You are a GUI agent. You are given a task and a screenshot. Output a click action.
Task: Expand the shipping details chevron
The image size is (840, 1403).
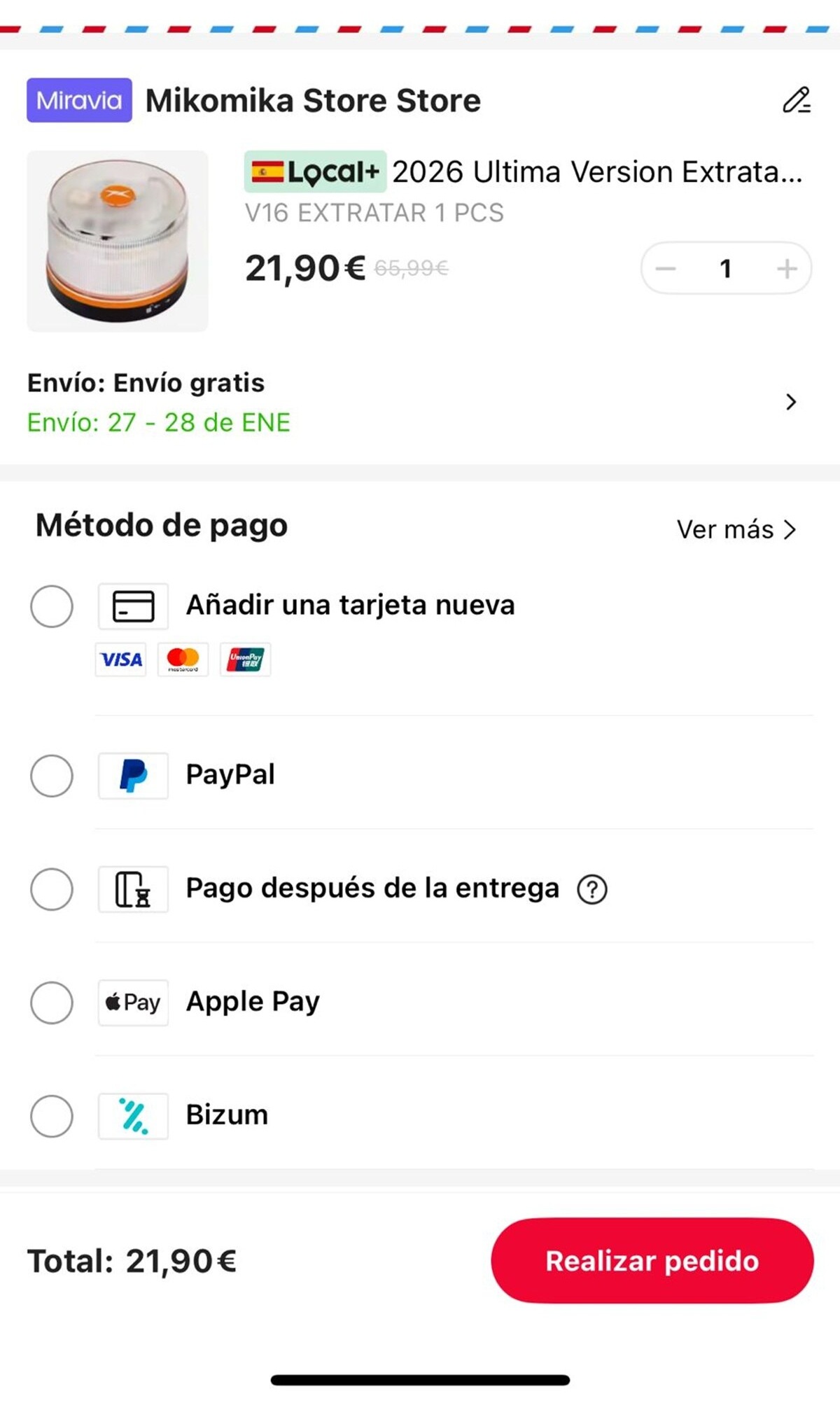pos(792,402)
